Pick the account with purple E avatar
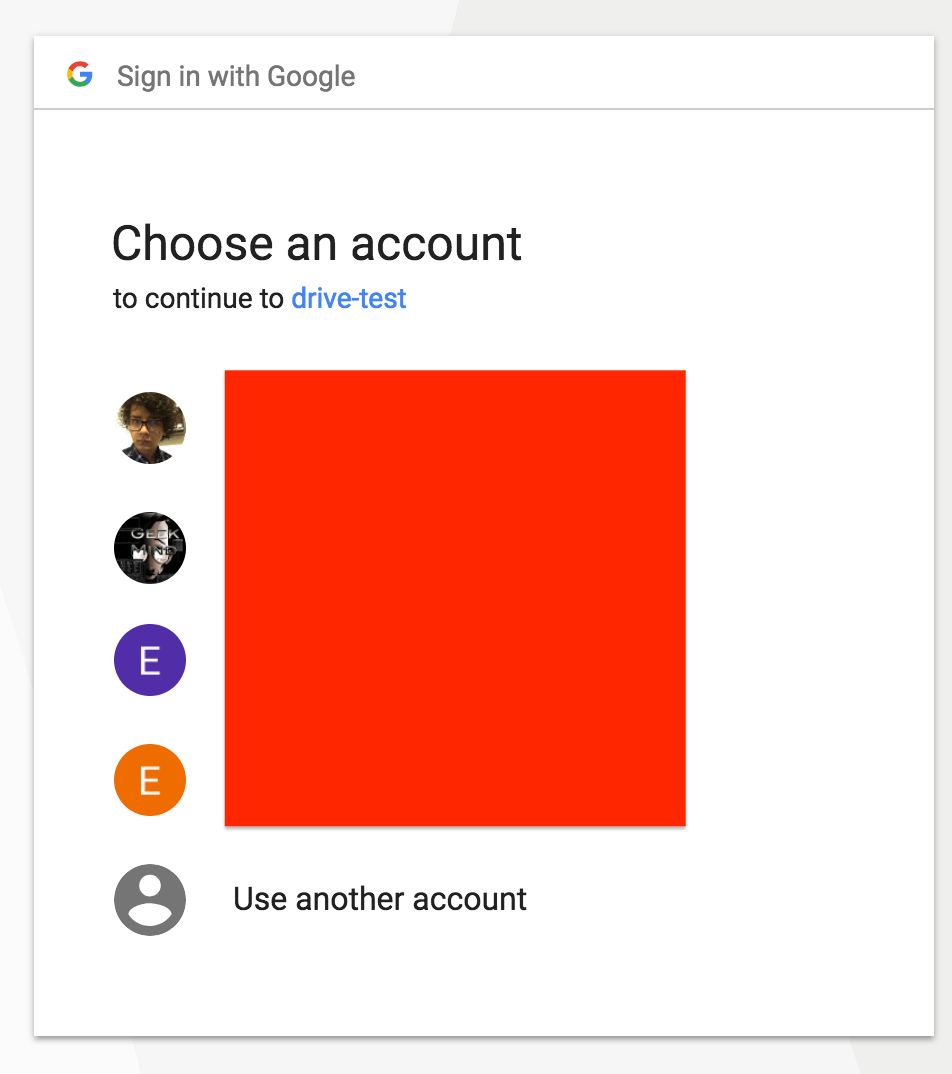The width and height of the screenshot is (952, 1074). pyautogui.click(x=150, y=660)
